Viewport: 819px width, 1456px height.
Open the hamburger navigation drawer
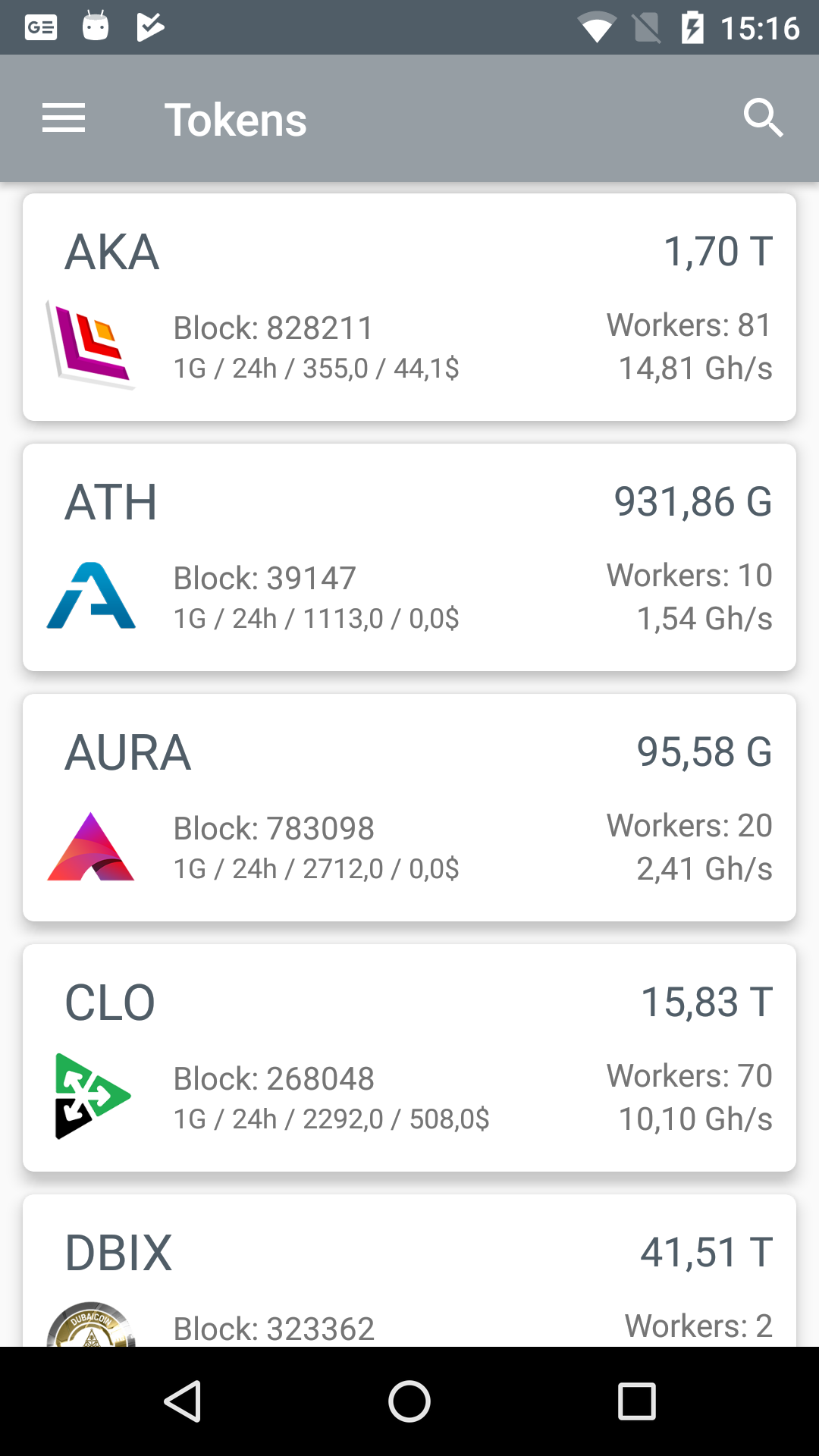[x=64, y=118]
